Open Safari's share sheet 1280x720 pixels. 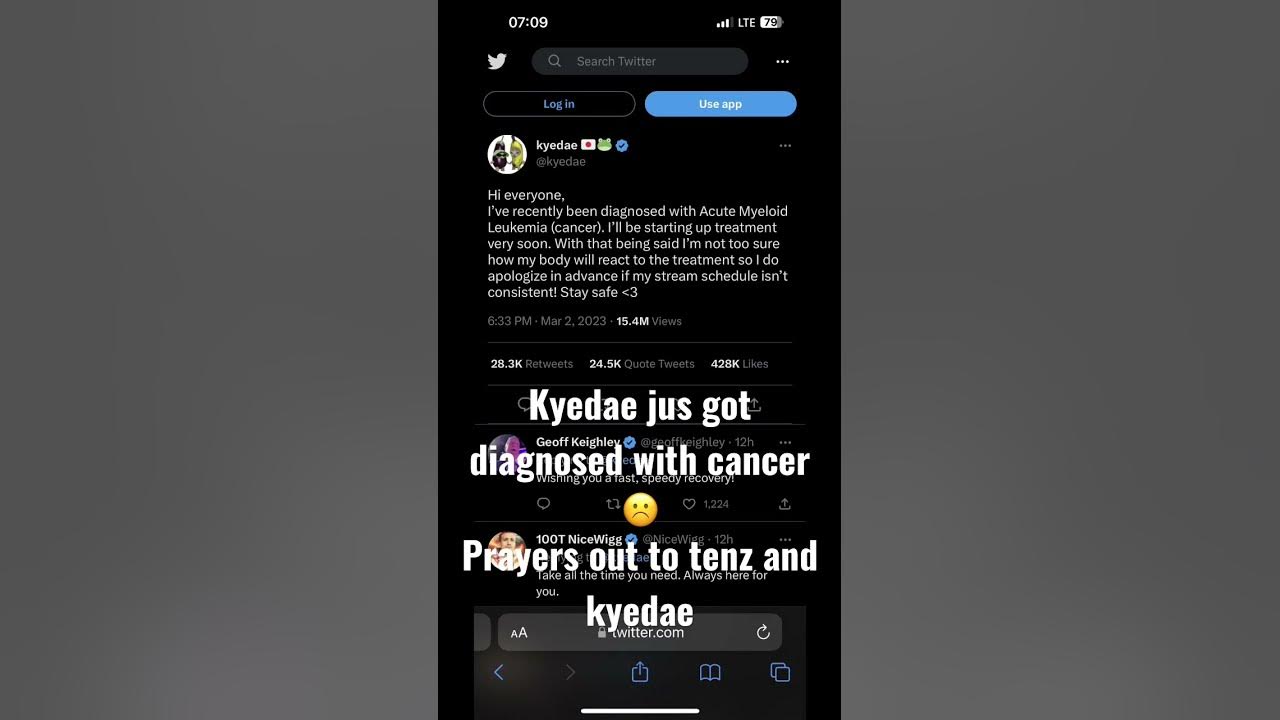coord(640,673)
